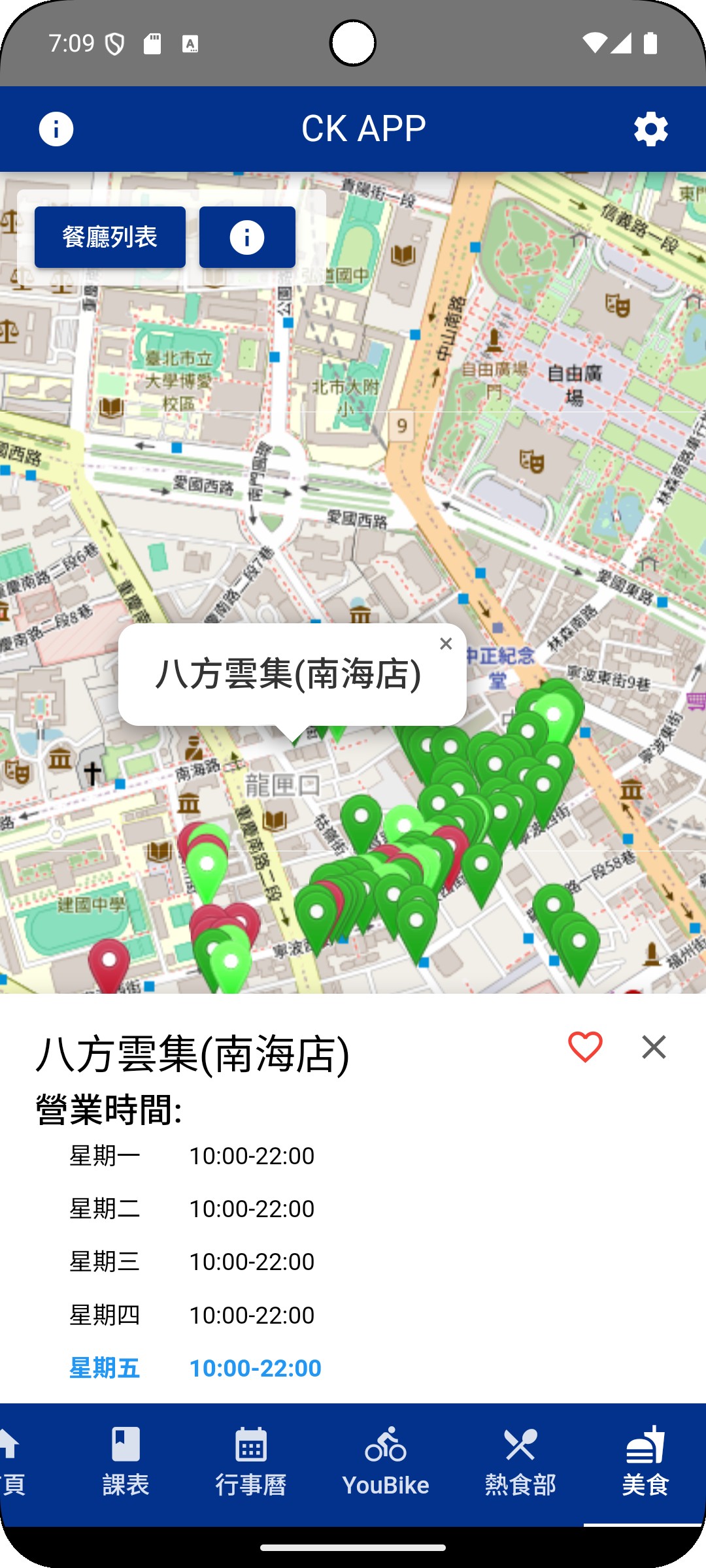This screenshot has width=706, height=1568.
Task: Open the app info icon in header
Action: point(56,129)
